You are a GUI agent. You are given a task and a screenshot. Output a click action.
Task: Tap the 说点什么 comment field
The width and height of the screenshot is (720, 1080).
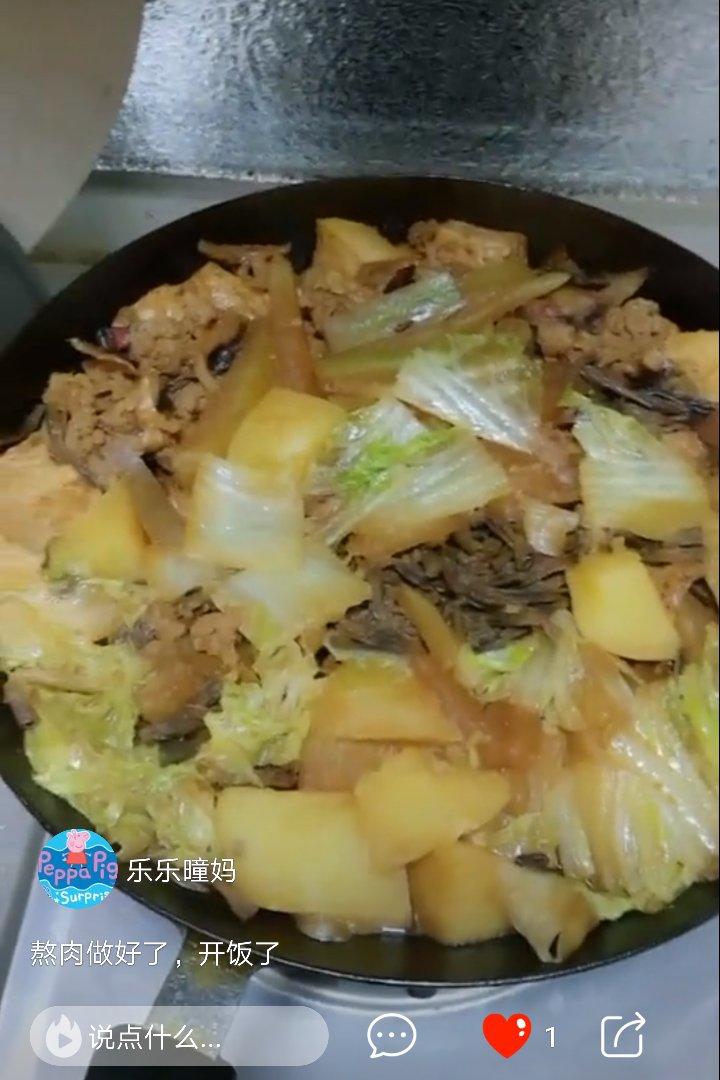click(x=178, y=1037)
